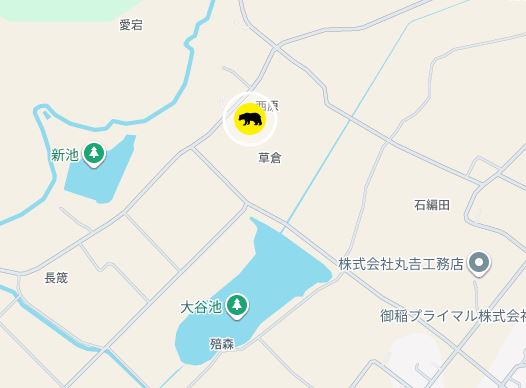Open the yellow bear sighting marker
The height and width of the screenshot is (388, 526).
click(250, 119)
